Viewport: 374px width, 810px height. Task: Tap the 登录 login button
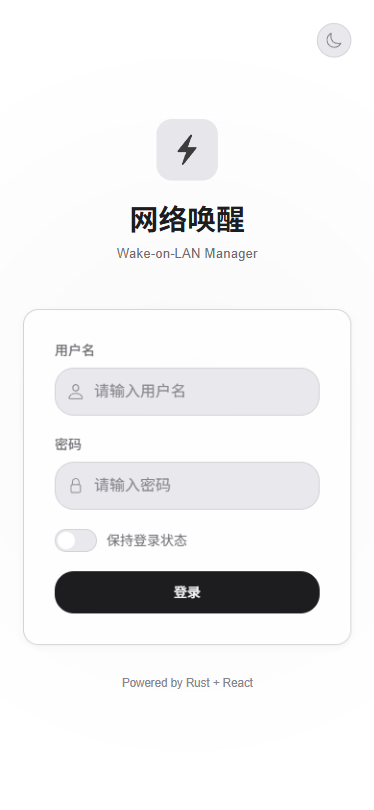pos(187,592)
